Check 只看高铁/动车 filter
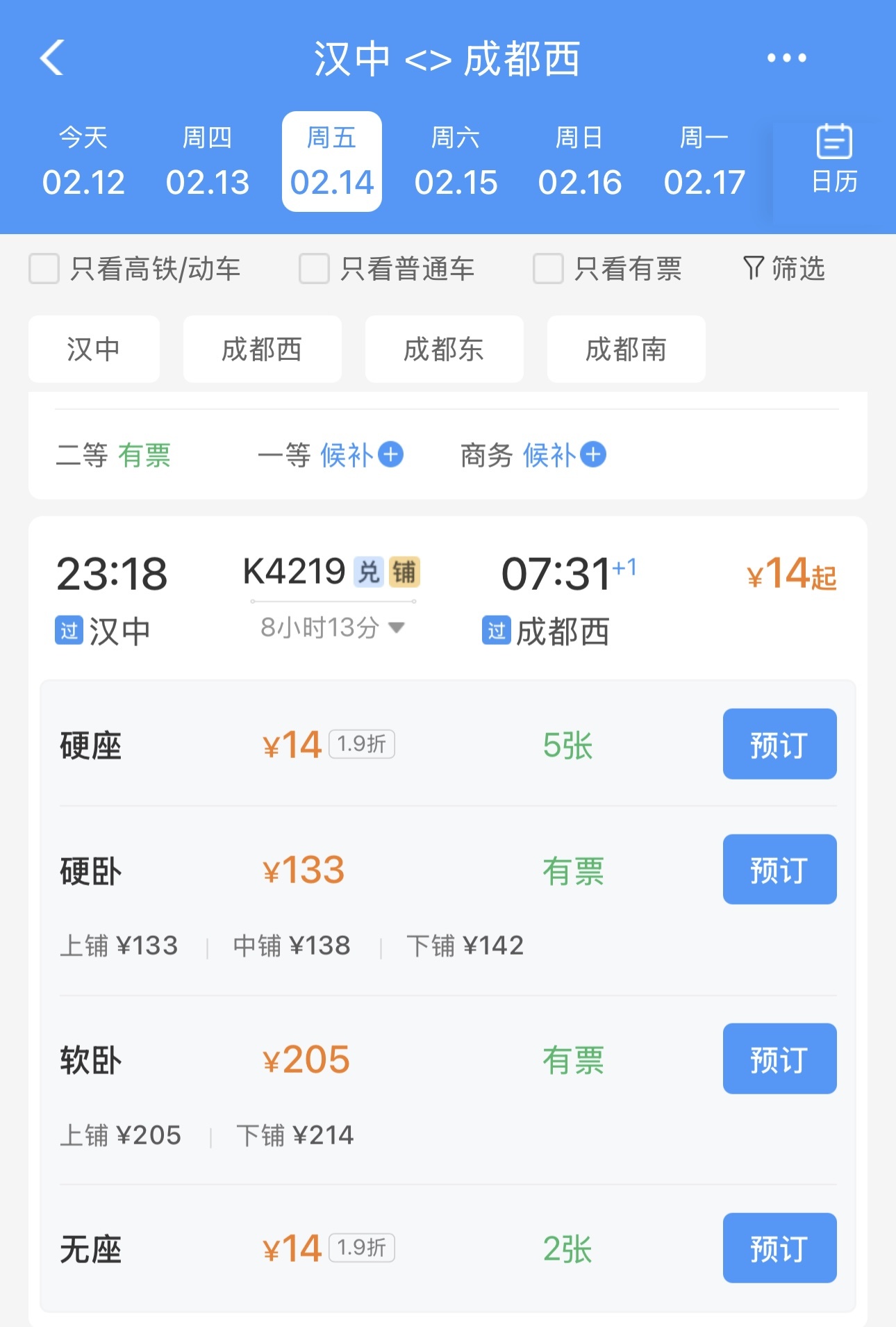Screen dimensions: 896x1327 [44, 269]
